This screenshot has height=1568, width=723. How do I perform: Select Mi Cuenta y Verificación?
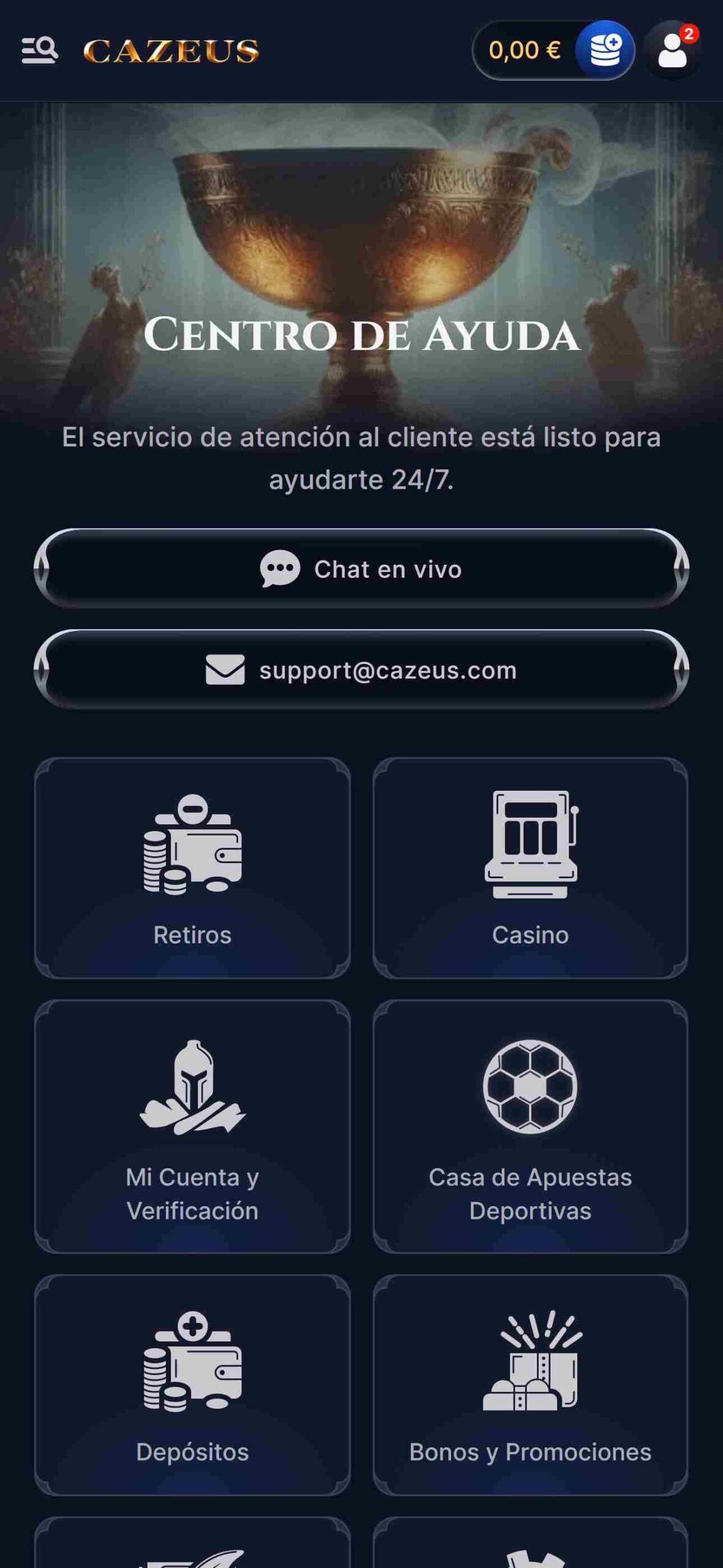click(192, 1126)
